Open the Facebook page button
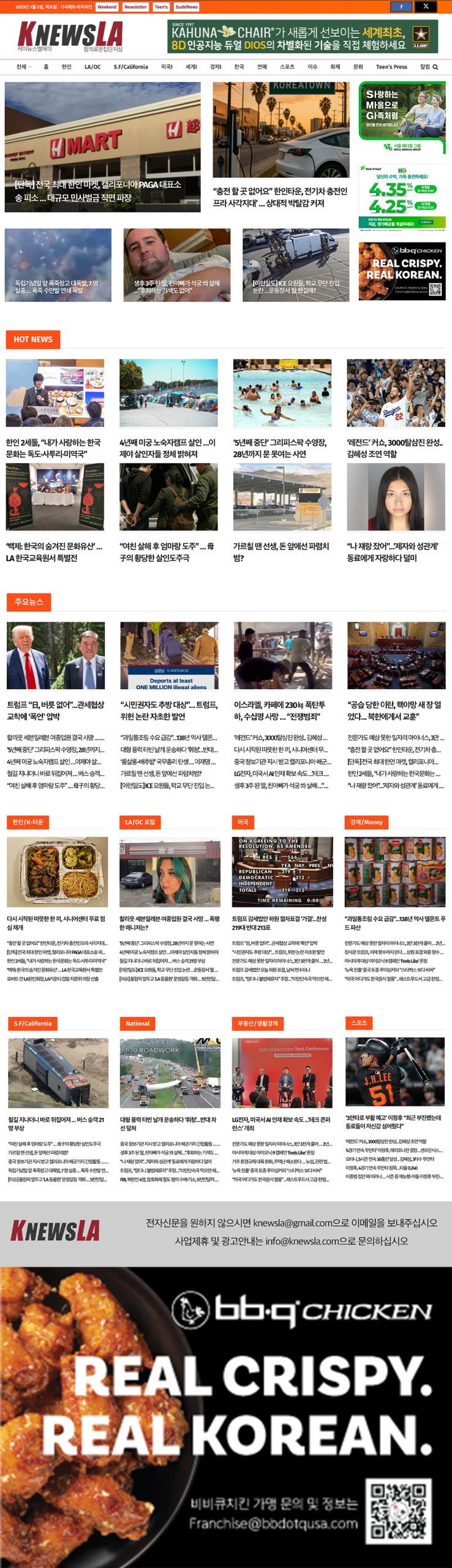Image resolution: width=452 pixels, height=1568 pixels. [401, 7]
